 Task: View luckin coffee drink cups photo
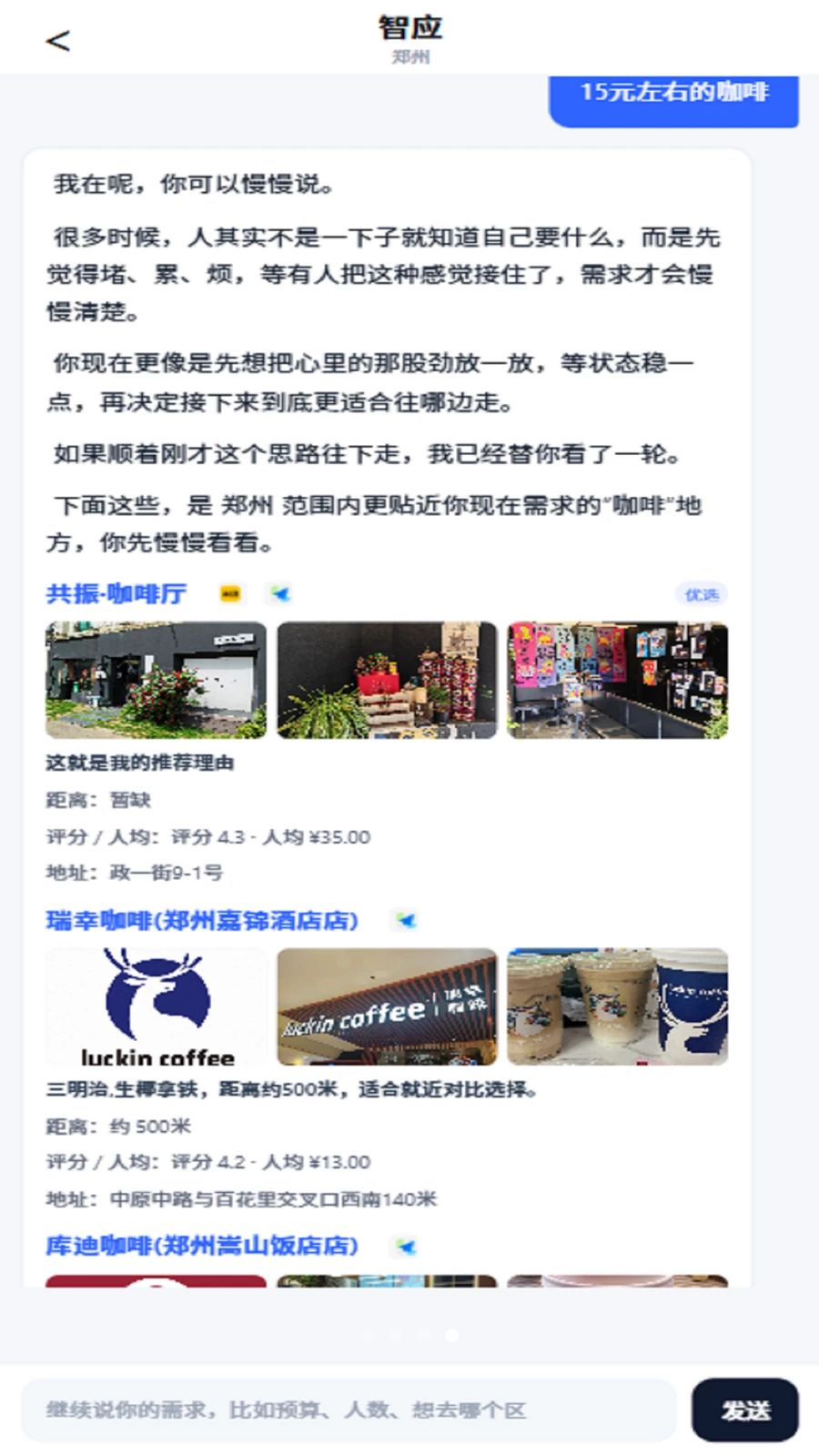click(x=617, y=1006)
